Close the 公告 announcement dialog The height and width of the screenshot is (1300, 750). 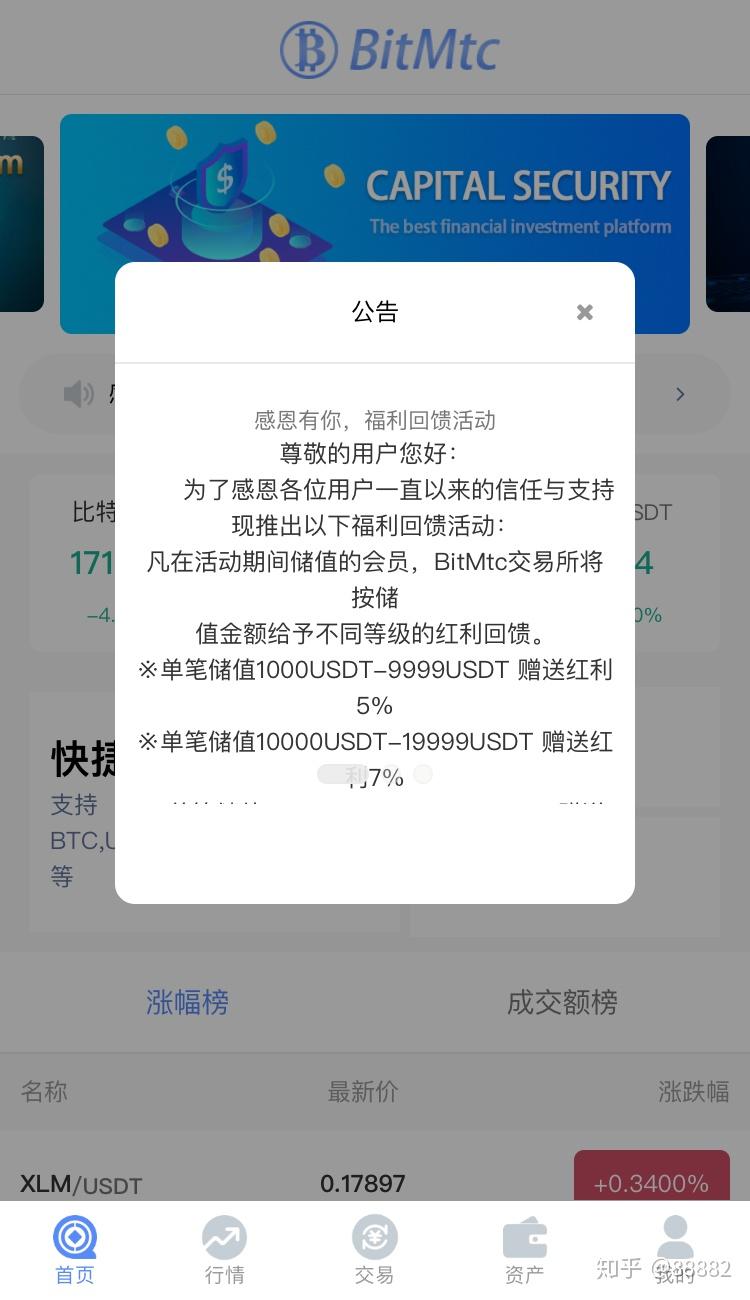(584, 312)
